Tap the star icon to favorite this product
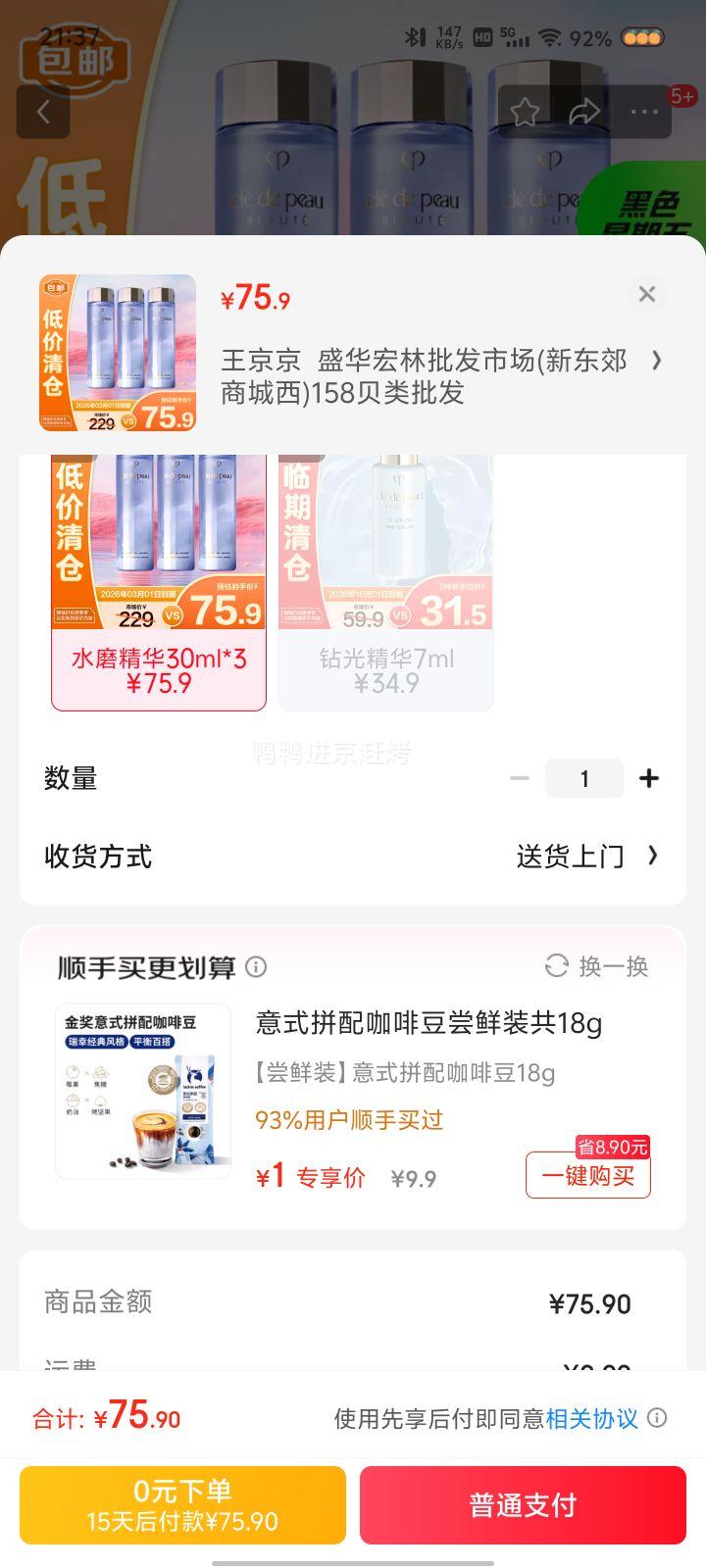Image resolution: width=706 pixels, height=1568 pixels. coord(527,111)
